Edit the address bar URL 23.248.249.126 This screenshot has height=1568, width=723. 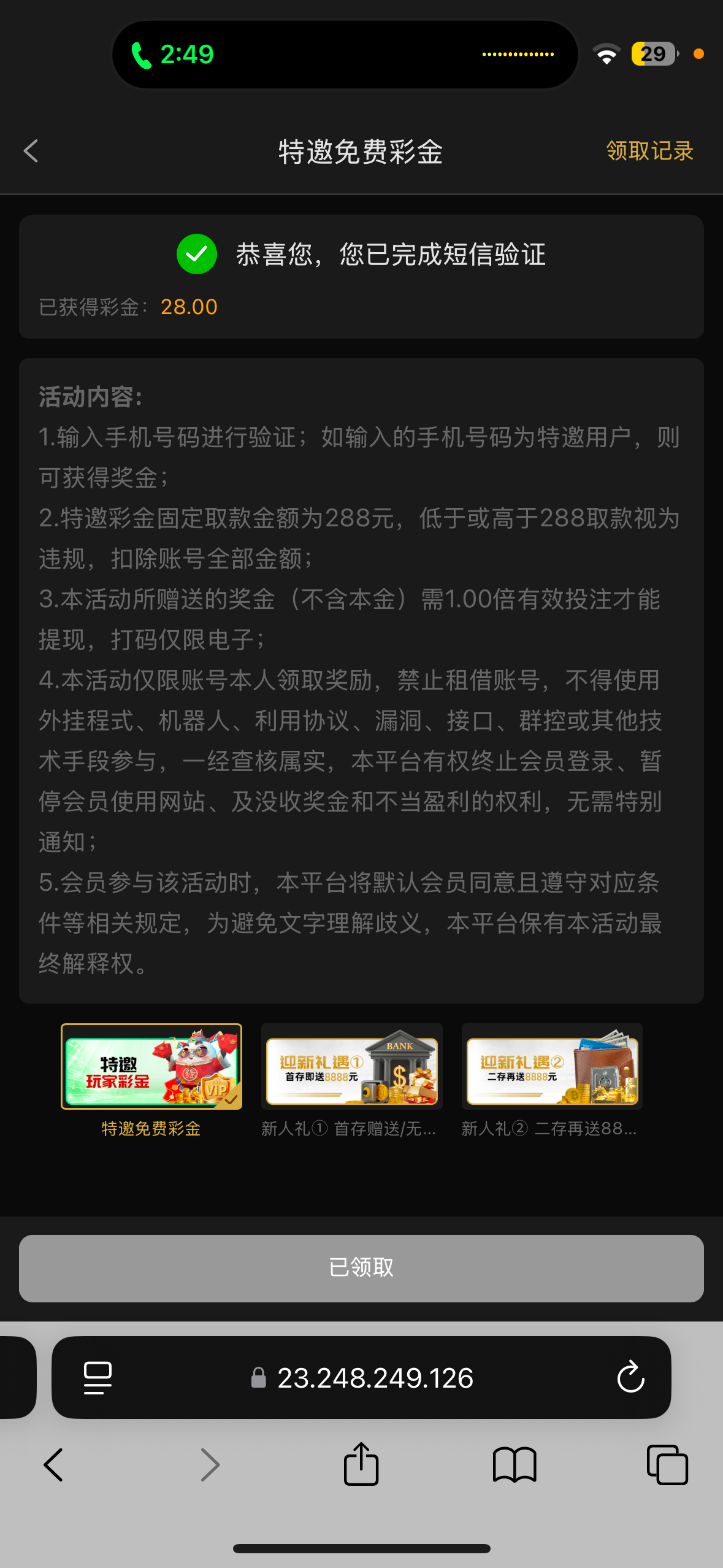[374, 1378]
